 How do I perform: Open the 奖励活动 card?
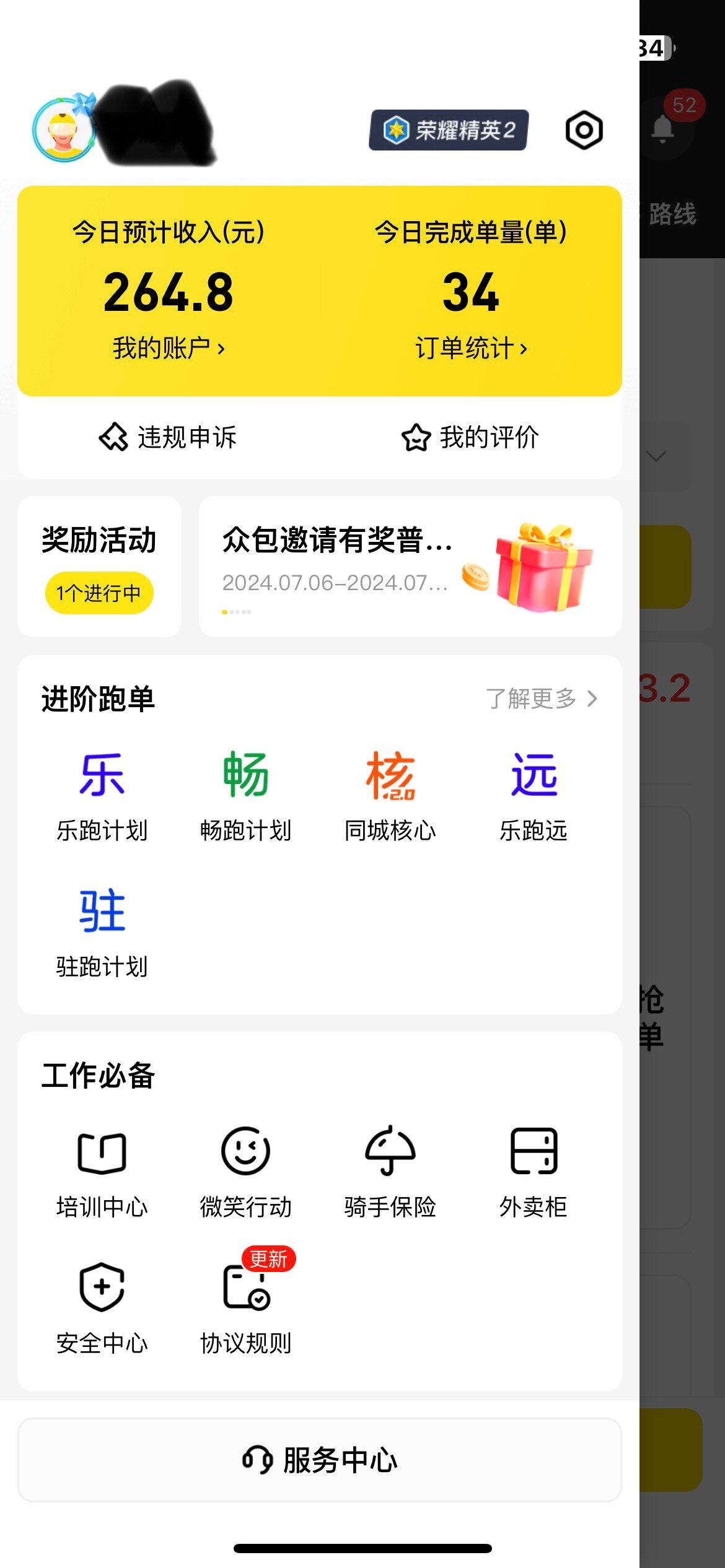tap(99, 566)
